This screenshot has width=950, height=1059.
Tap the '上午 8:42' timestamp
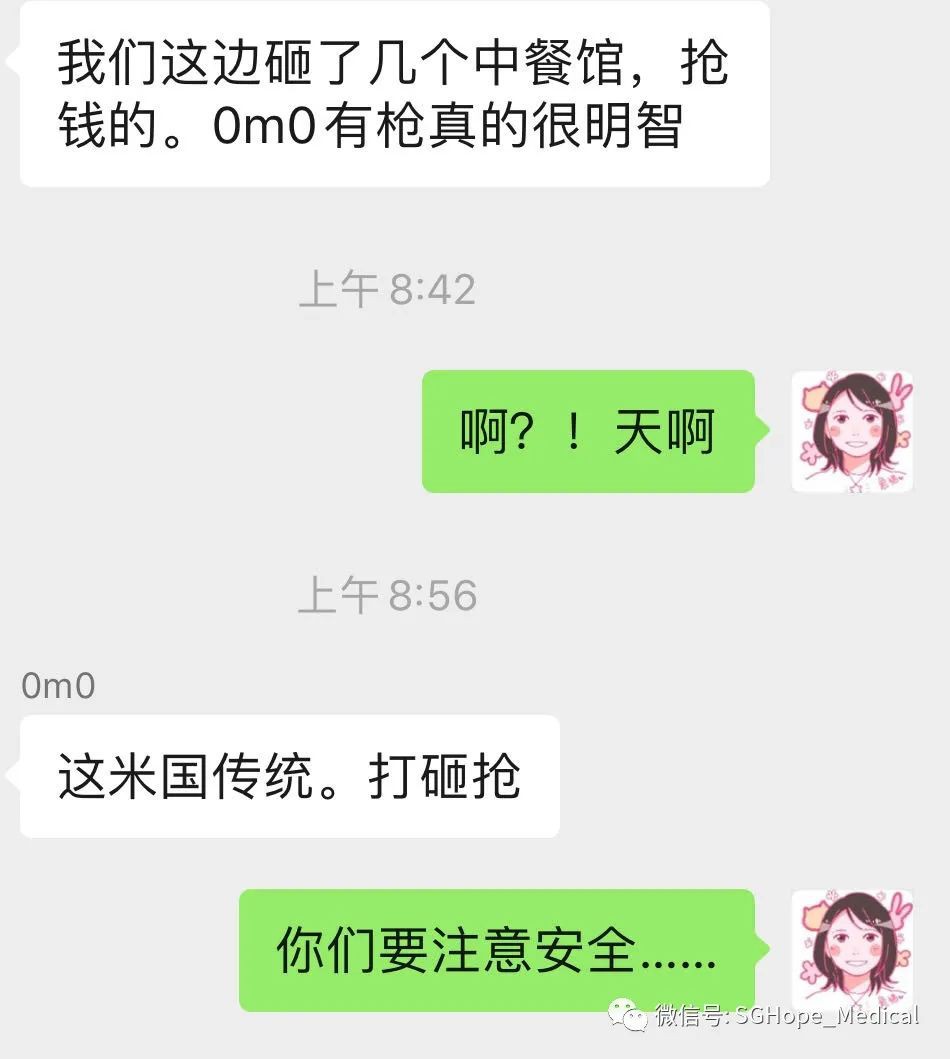coord(390,290)
